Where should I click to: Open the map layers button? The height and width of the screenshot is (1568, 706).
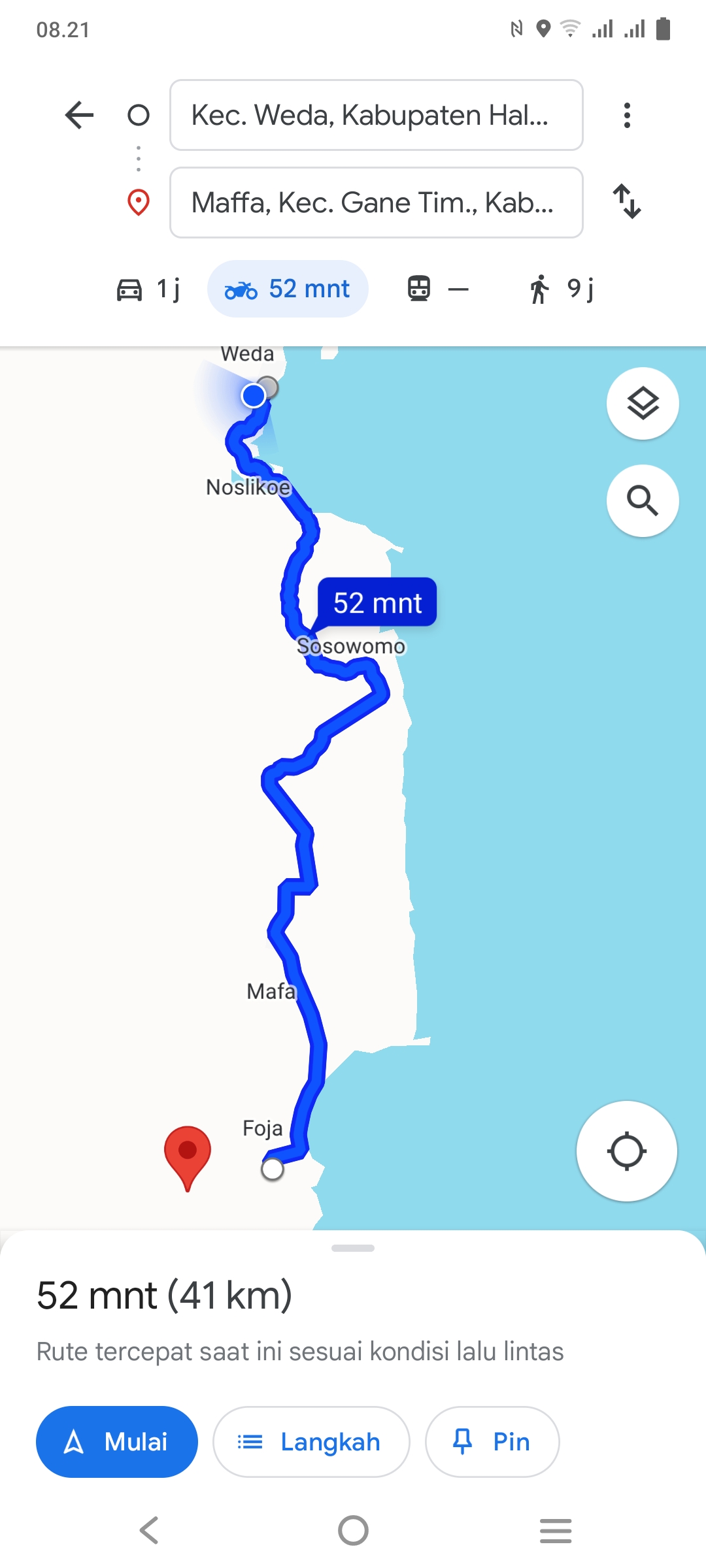(643, 404)
